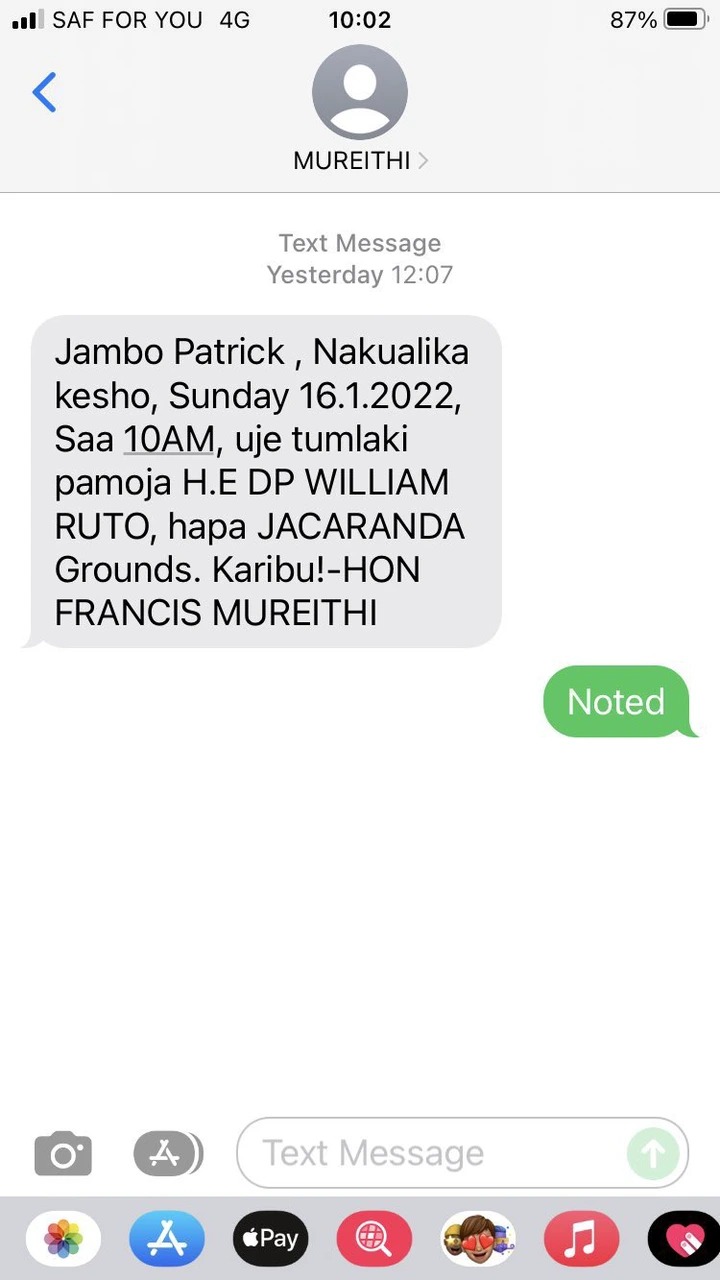Open the Music app in the drawer
Image resolution: width=720 pixels, height=1280 pixels.
point(581,1240)
